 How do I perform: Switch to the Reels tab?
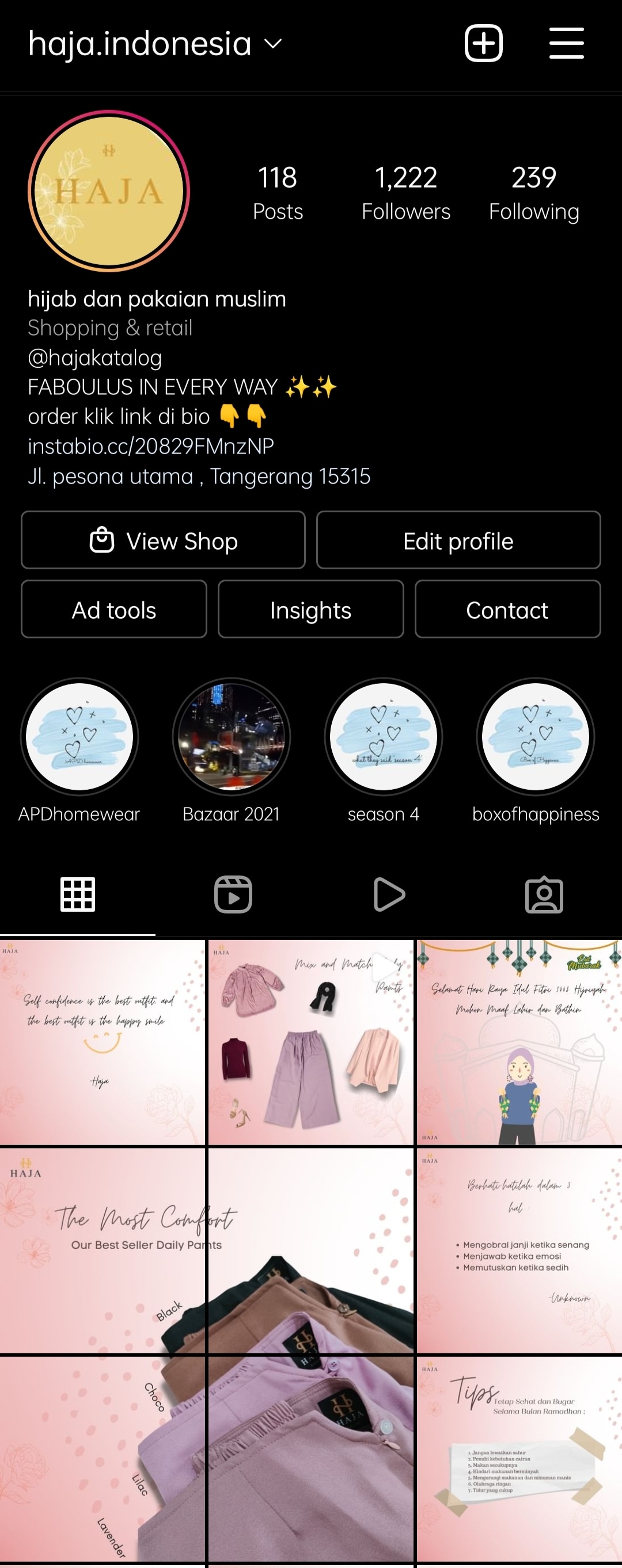[233, 895]
